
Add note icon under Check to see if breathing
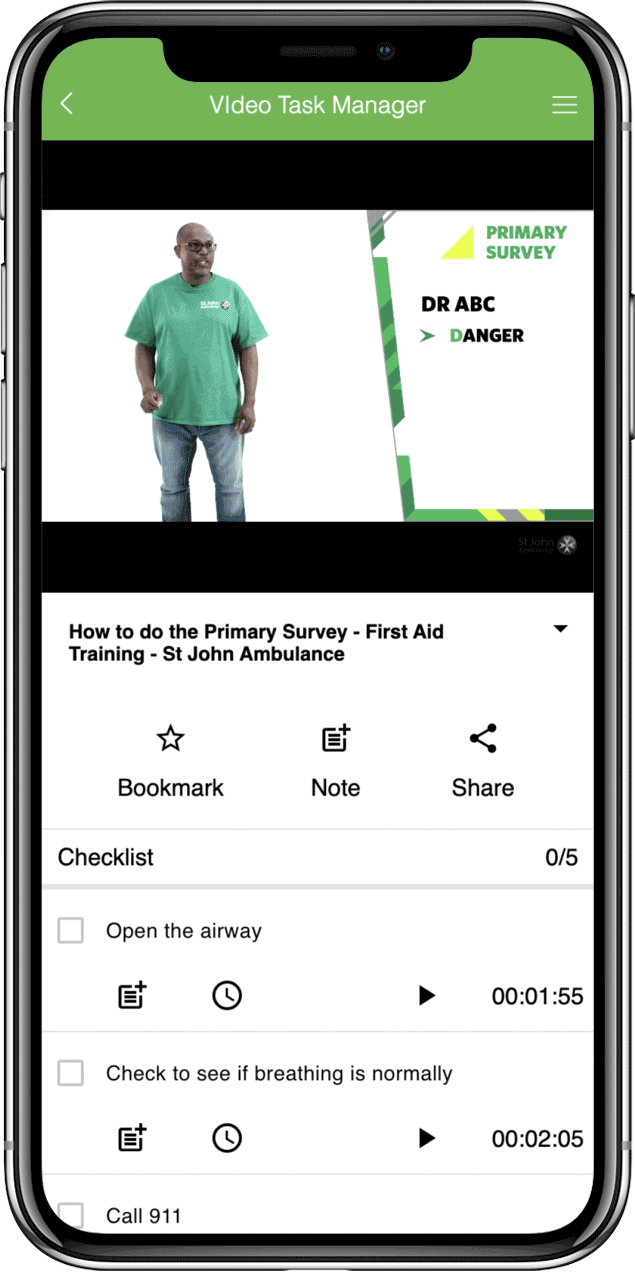tap(132, 1138)
